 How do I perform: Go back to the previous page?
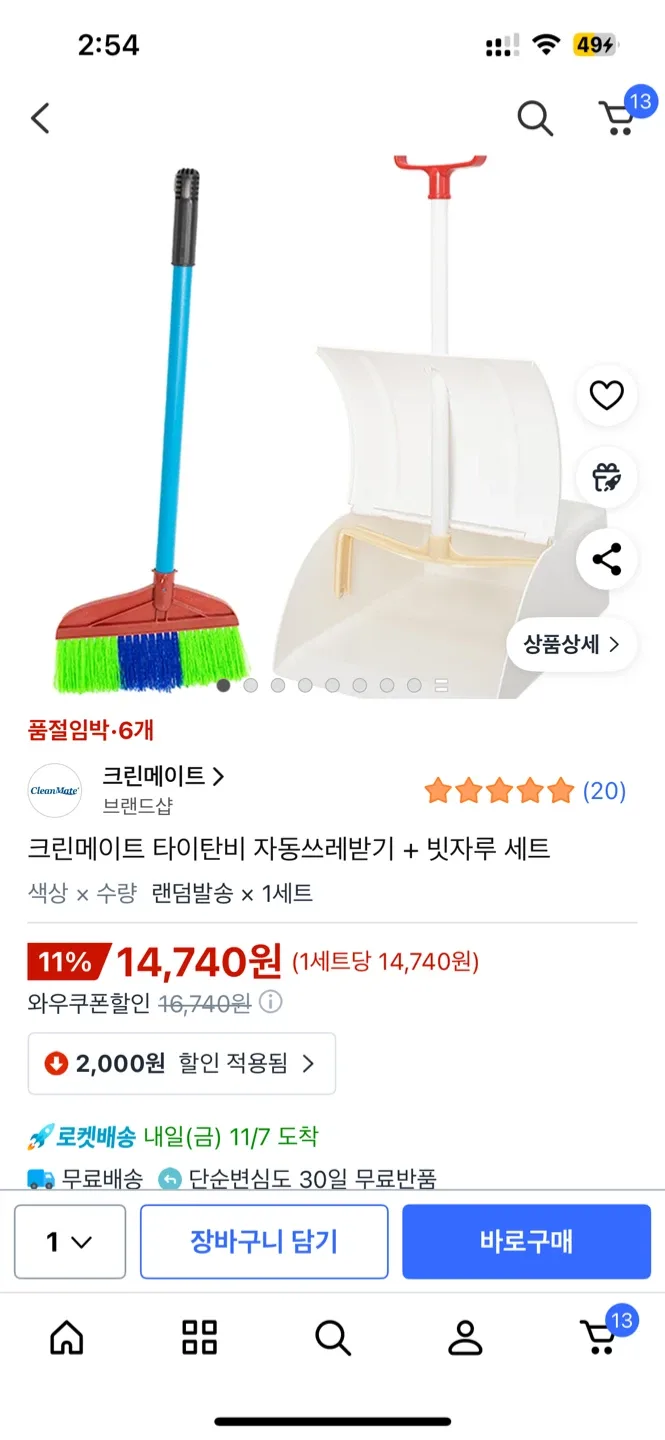[x=40, y=119]
